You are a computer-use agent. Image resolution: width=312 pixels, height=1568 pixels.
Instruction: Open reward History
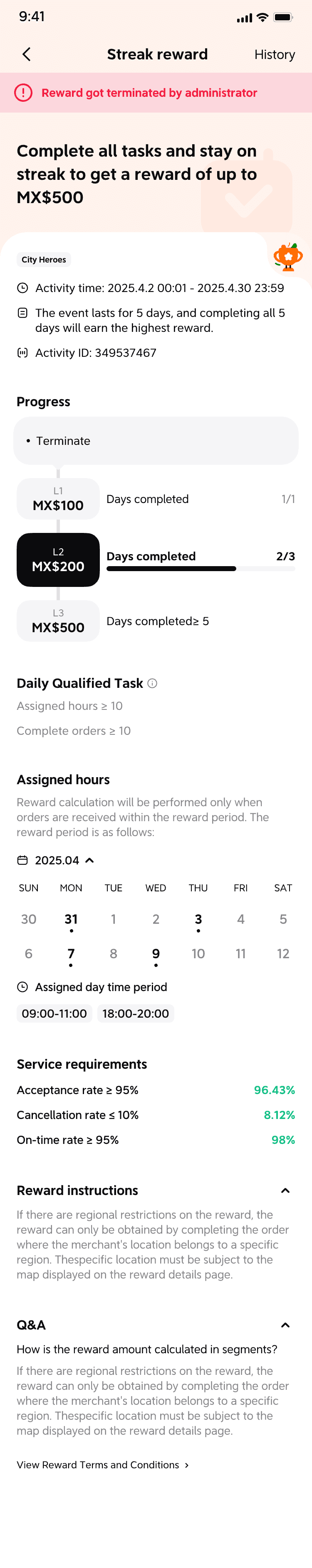274,55
